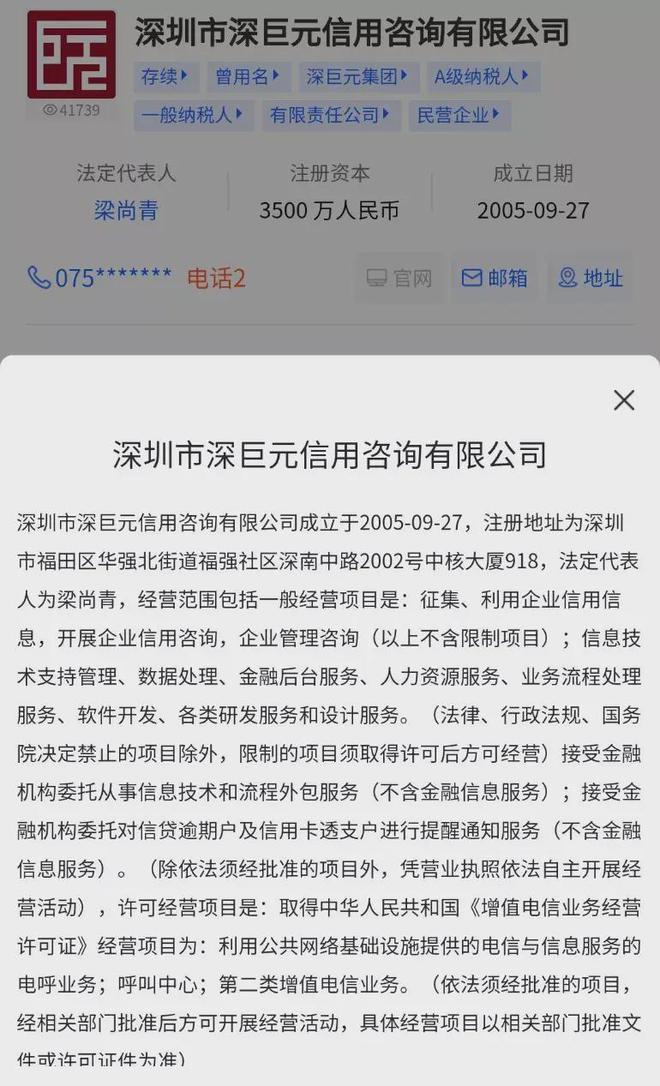Tap the A级纳税人 tag
The width and height of the screenshot is (660, 1086).
click(x=483, y=76)
